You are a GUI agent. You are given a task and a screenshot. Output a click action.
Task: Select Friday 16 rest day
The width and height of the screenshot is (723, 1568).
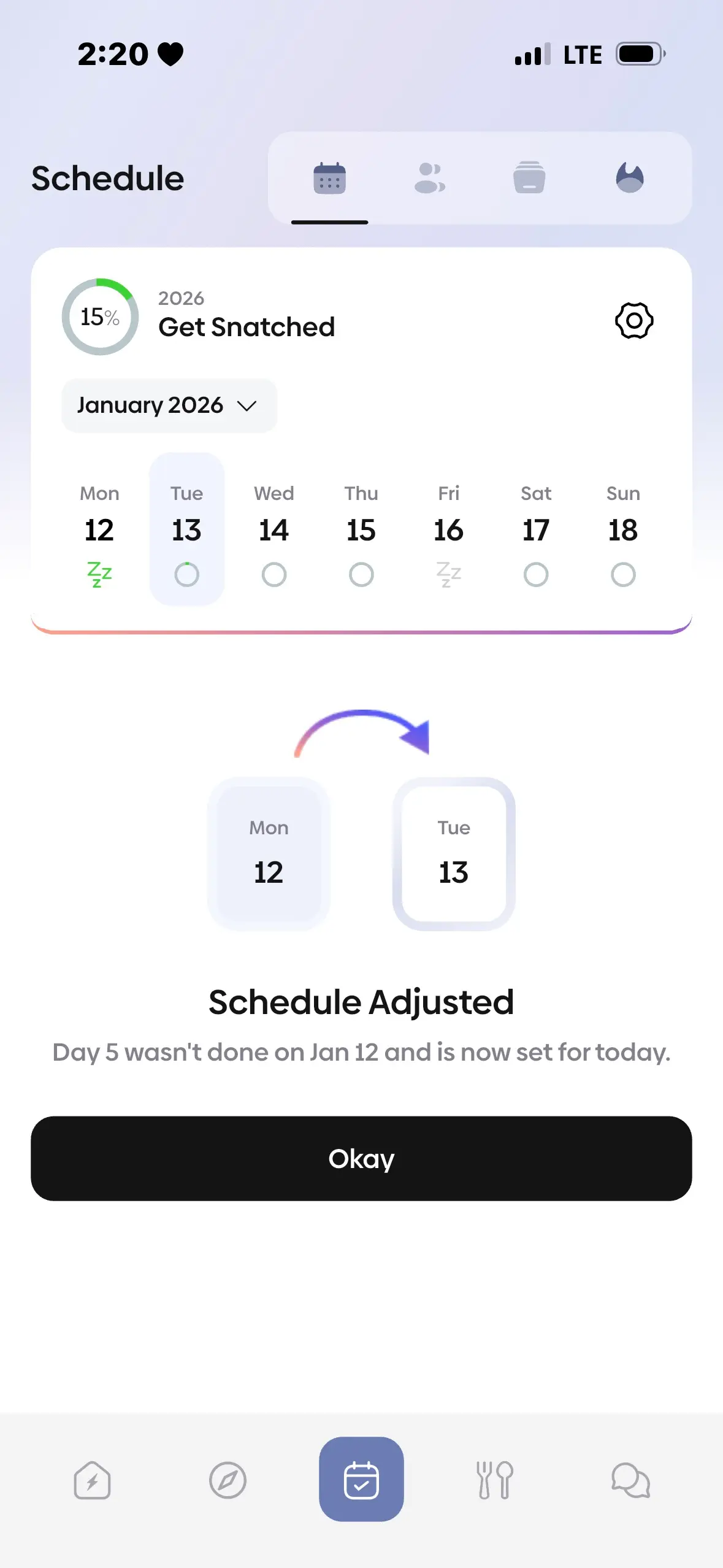pyautogui.click(x=448, y=529)
